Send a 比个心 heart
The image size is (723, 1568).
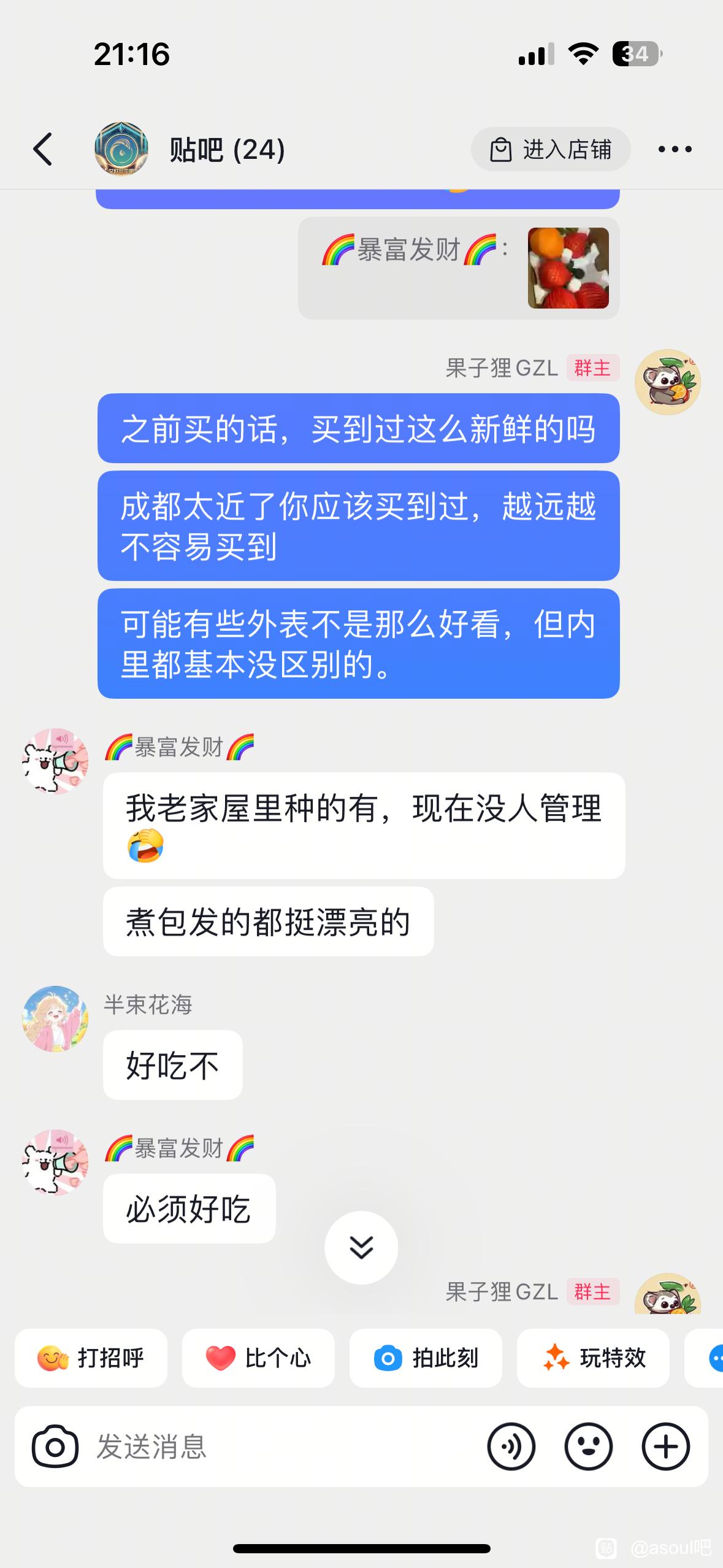point(258,1358)
